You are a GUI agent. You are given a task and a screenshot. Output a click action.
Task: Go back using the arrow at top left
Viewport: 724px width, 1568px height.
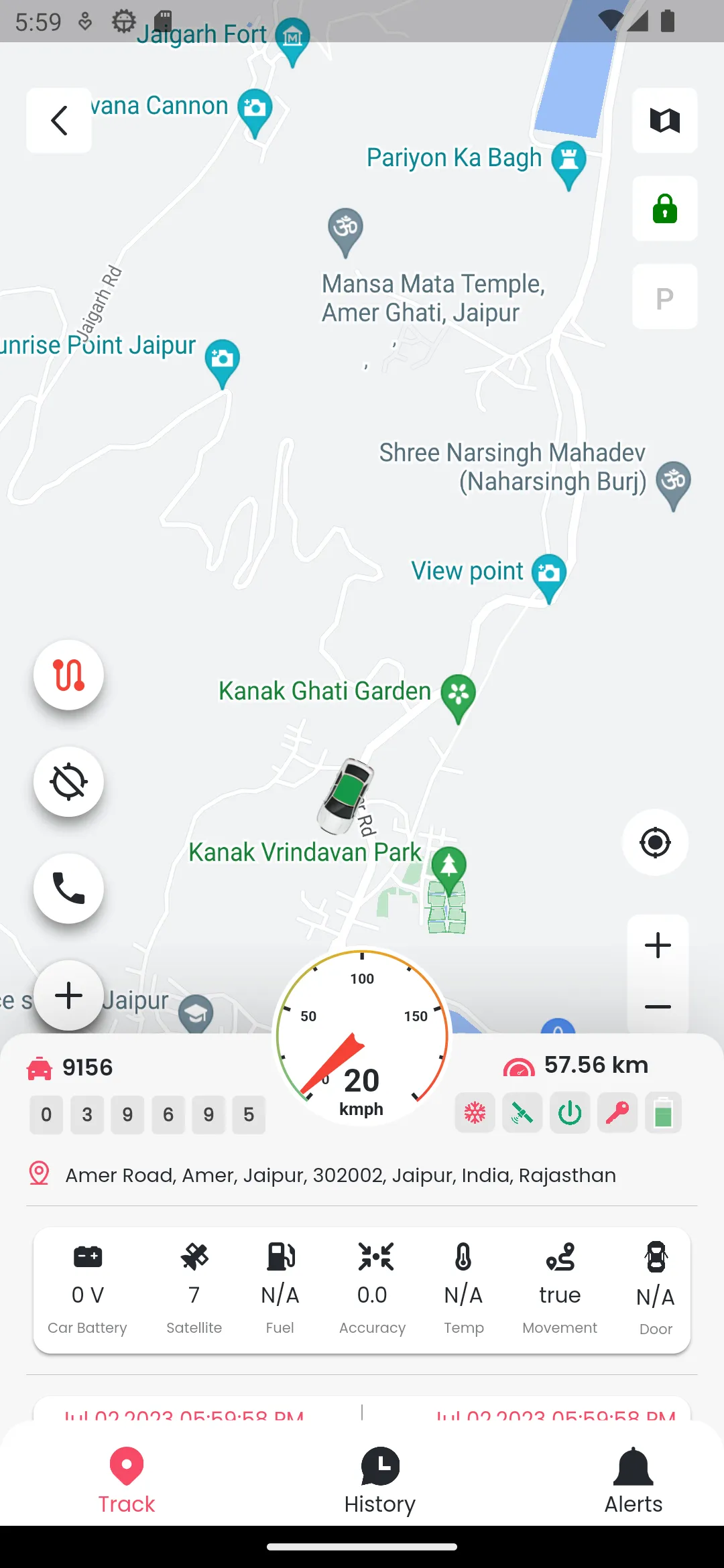coord(59,121)
